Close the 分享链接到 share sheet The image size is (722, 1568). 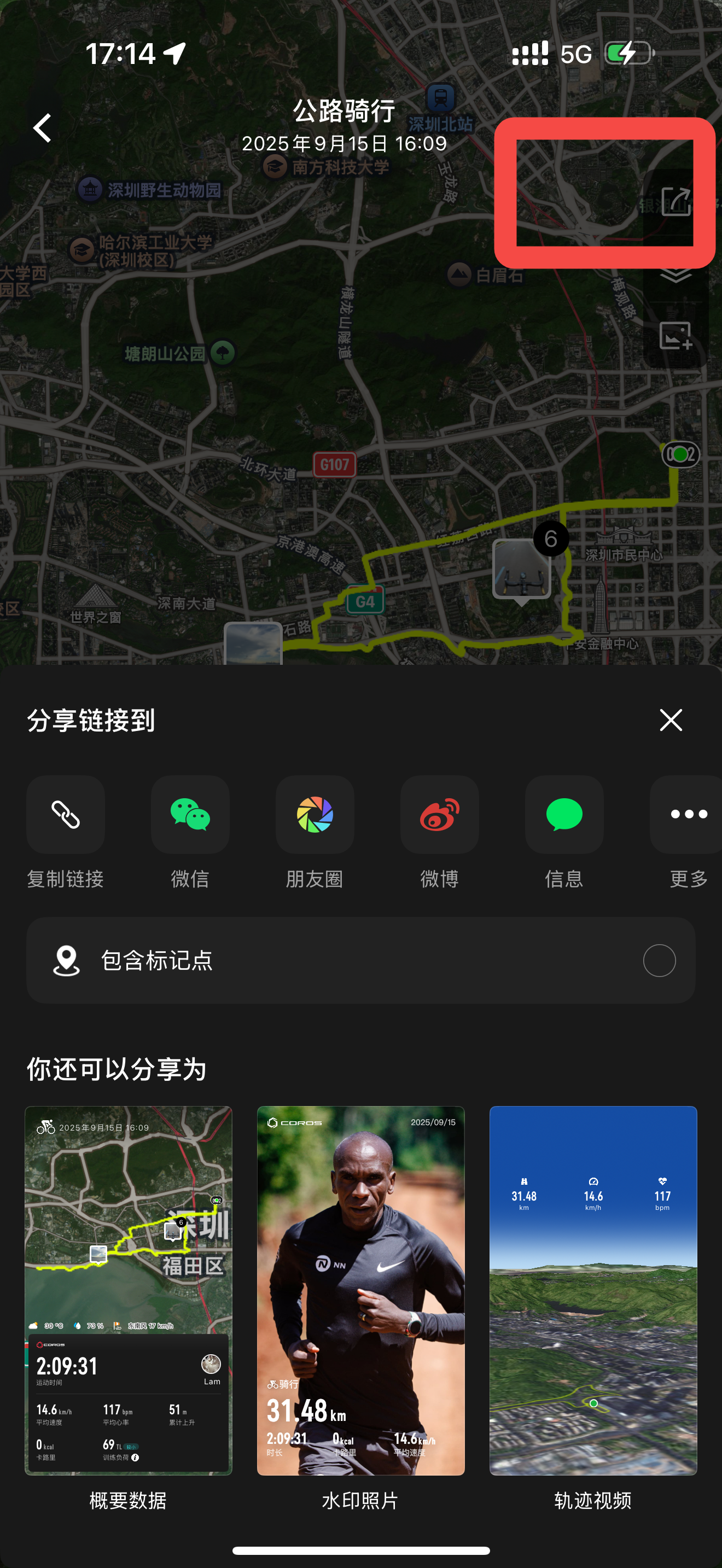(671, 720)
